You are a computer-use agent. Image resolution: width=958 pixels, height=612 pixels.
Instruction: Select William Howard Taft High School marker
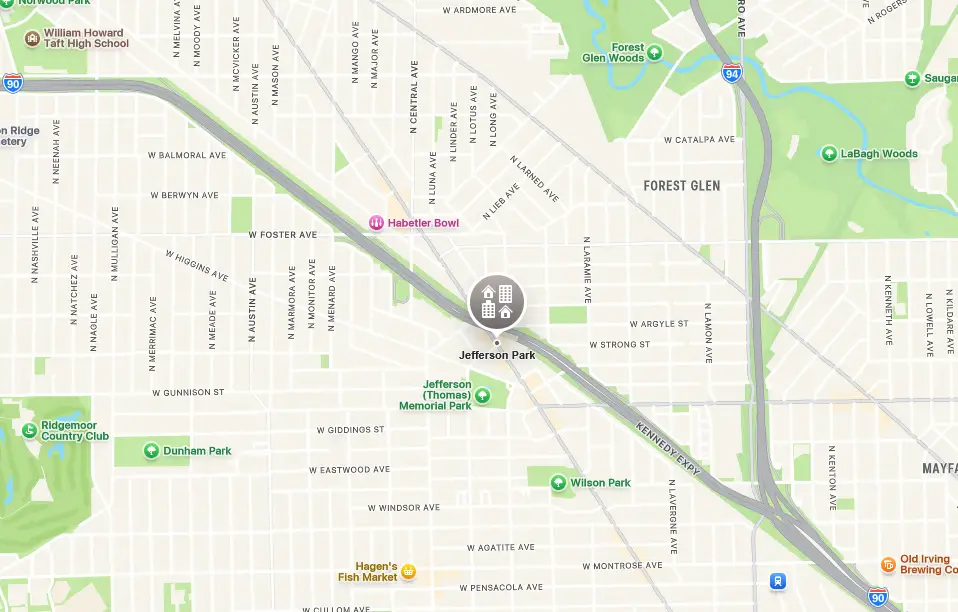(x=33, y=38)
